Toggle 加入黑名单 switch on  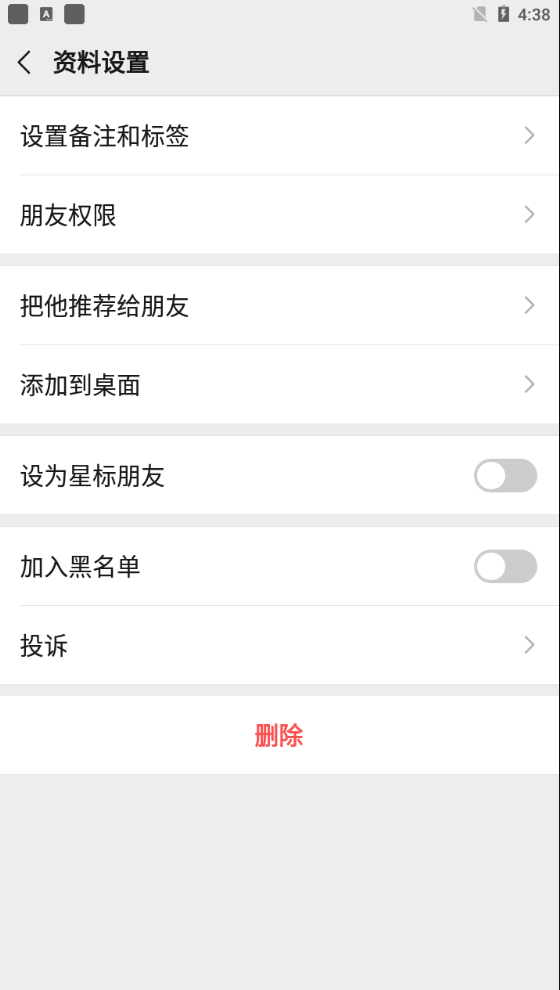pyautogui.click(x=505, y=566)
